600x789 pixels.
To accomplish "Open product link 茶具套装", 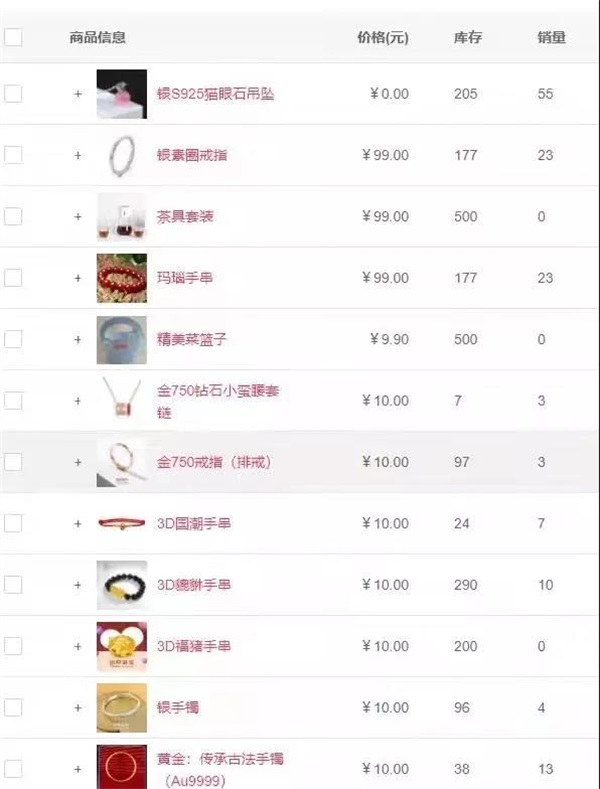I will [185, 217].
